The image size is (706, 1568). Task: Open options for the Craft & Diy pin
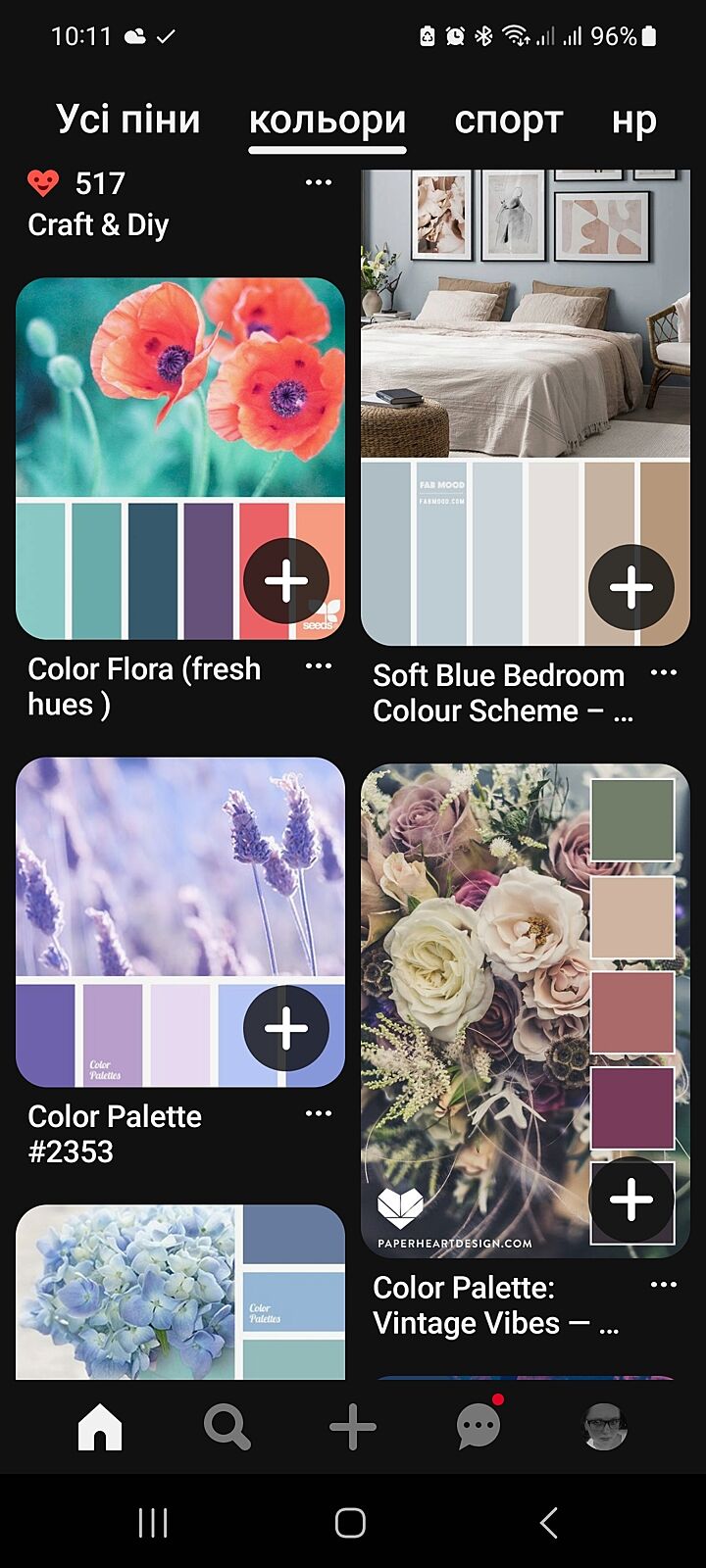pos(319,183)
